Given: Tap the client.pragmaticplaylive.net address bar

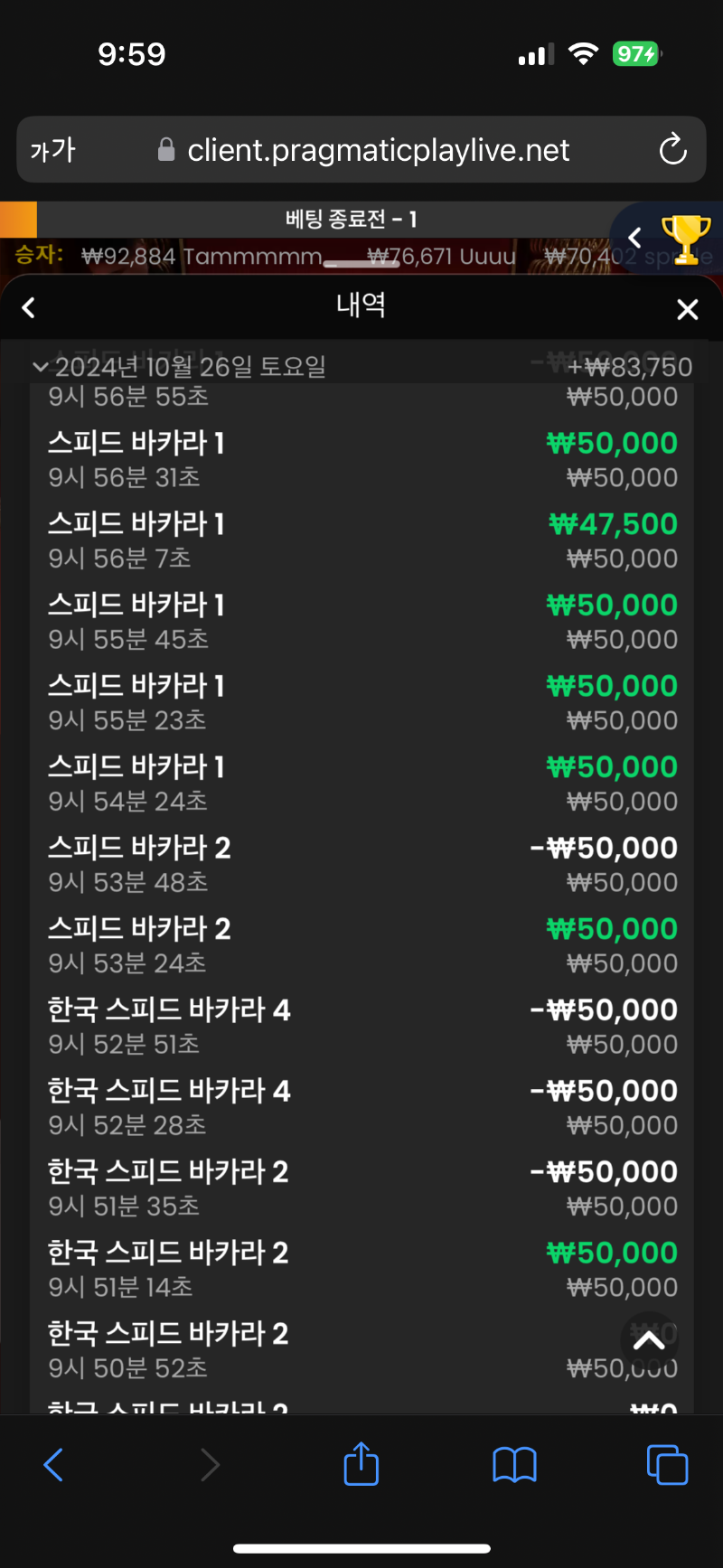Looking at the screenshot, I should pos(361,150).
